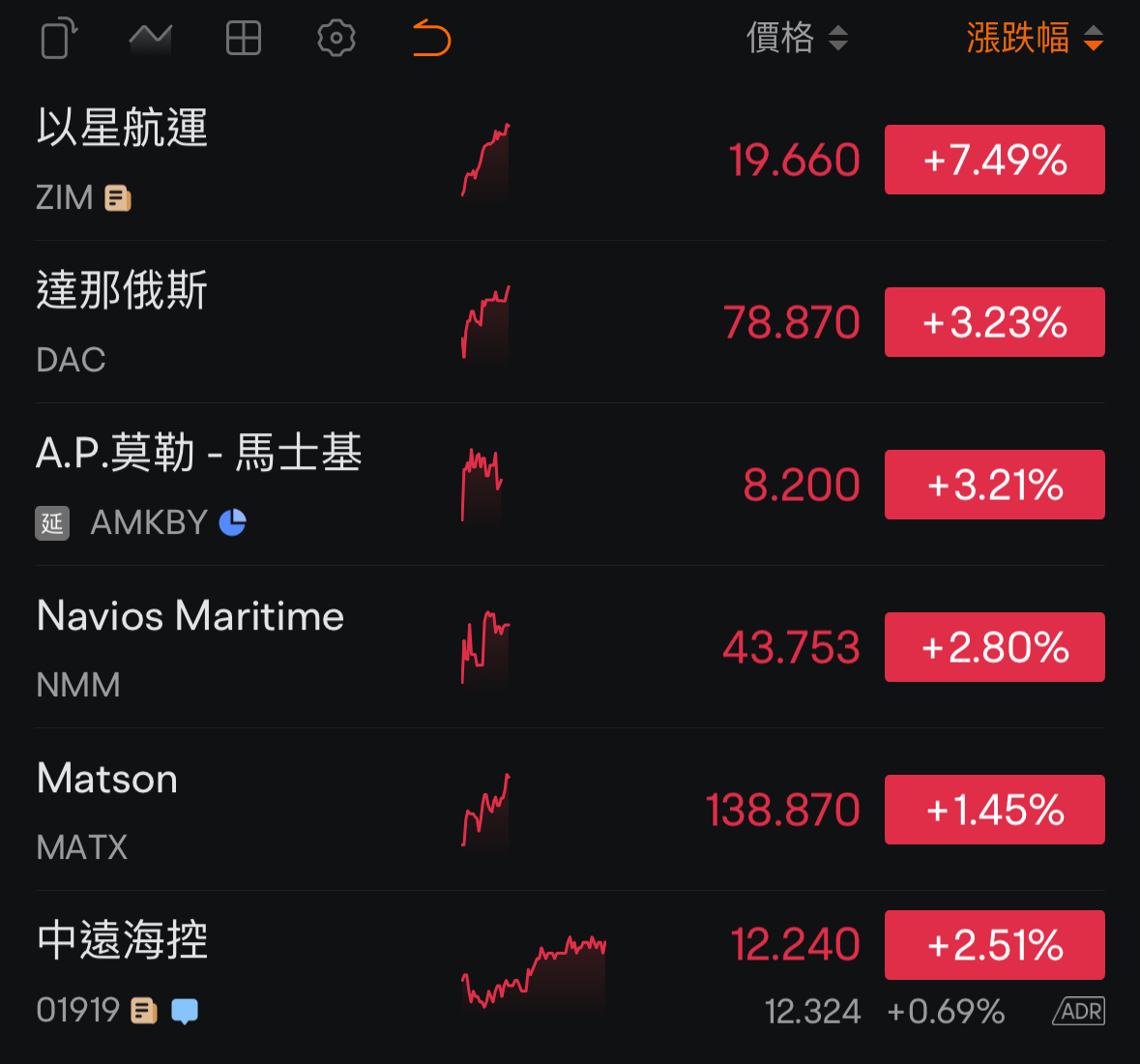Open watchlist settings gear
The height and width of the screenshot is (1064, 1140).
point(336,39)
